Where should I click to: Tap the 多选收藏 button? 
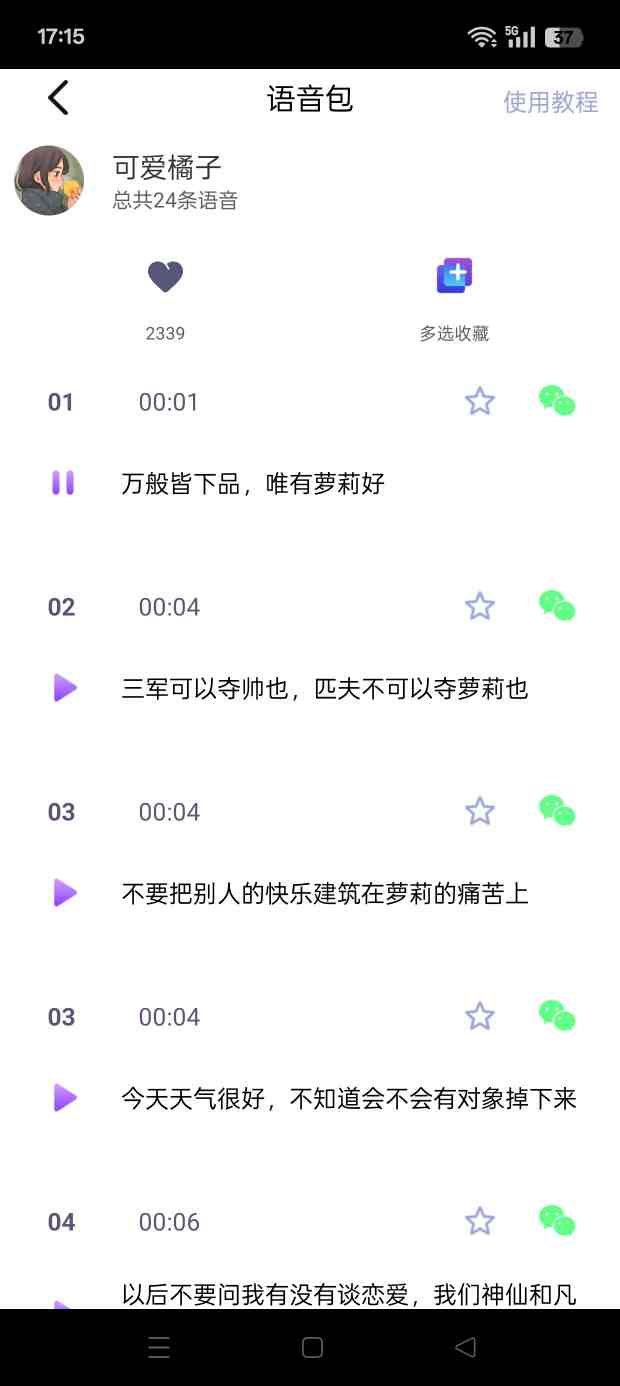454,277
